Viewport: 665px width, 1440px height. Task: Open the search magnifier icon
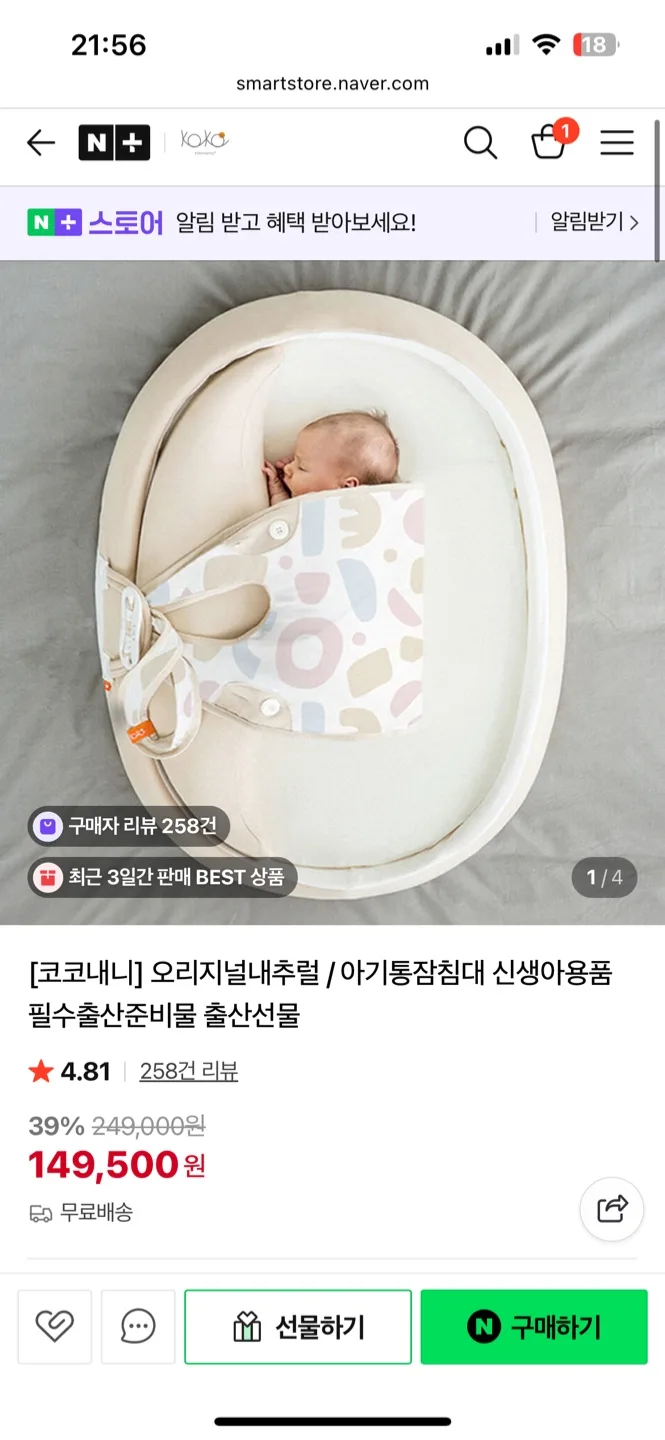pyautogui.click(x=480, y=143)
